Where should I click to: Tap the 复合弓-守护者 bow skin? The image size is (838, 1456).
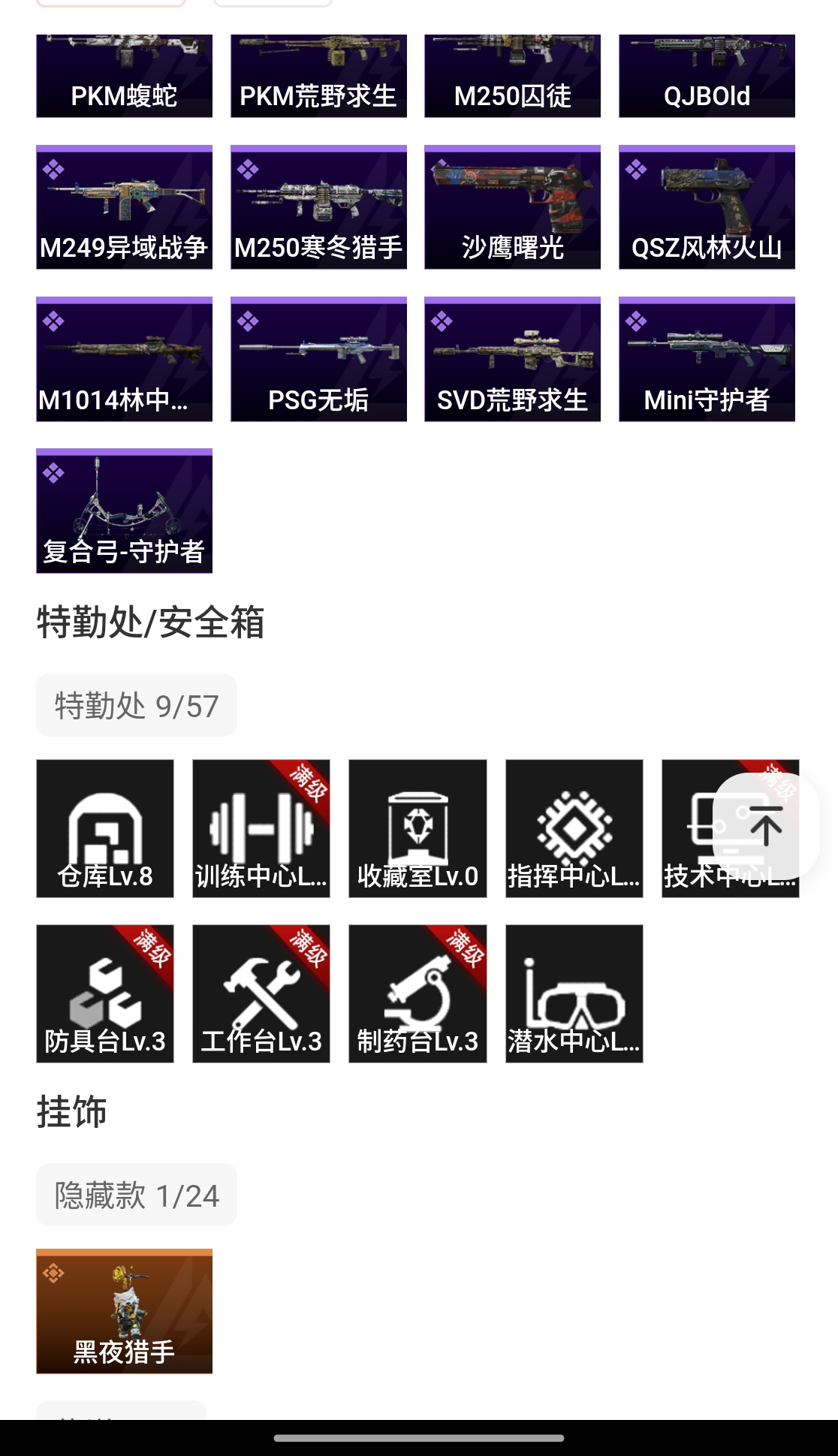[124, 511]
